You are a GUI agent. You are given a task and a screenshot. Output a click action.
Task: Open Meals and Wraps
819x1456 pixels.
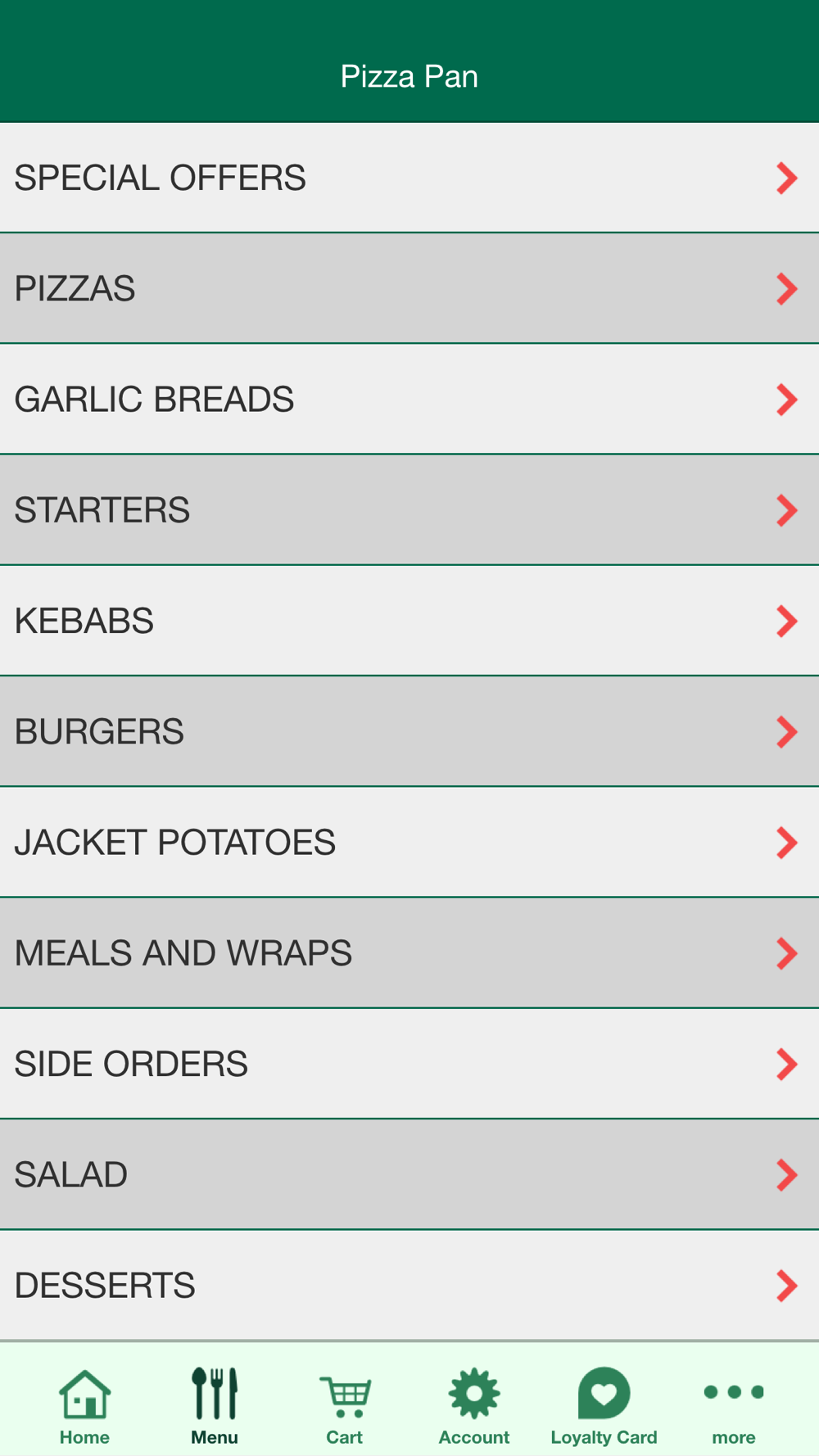tap(409, 953)
